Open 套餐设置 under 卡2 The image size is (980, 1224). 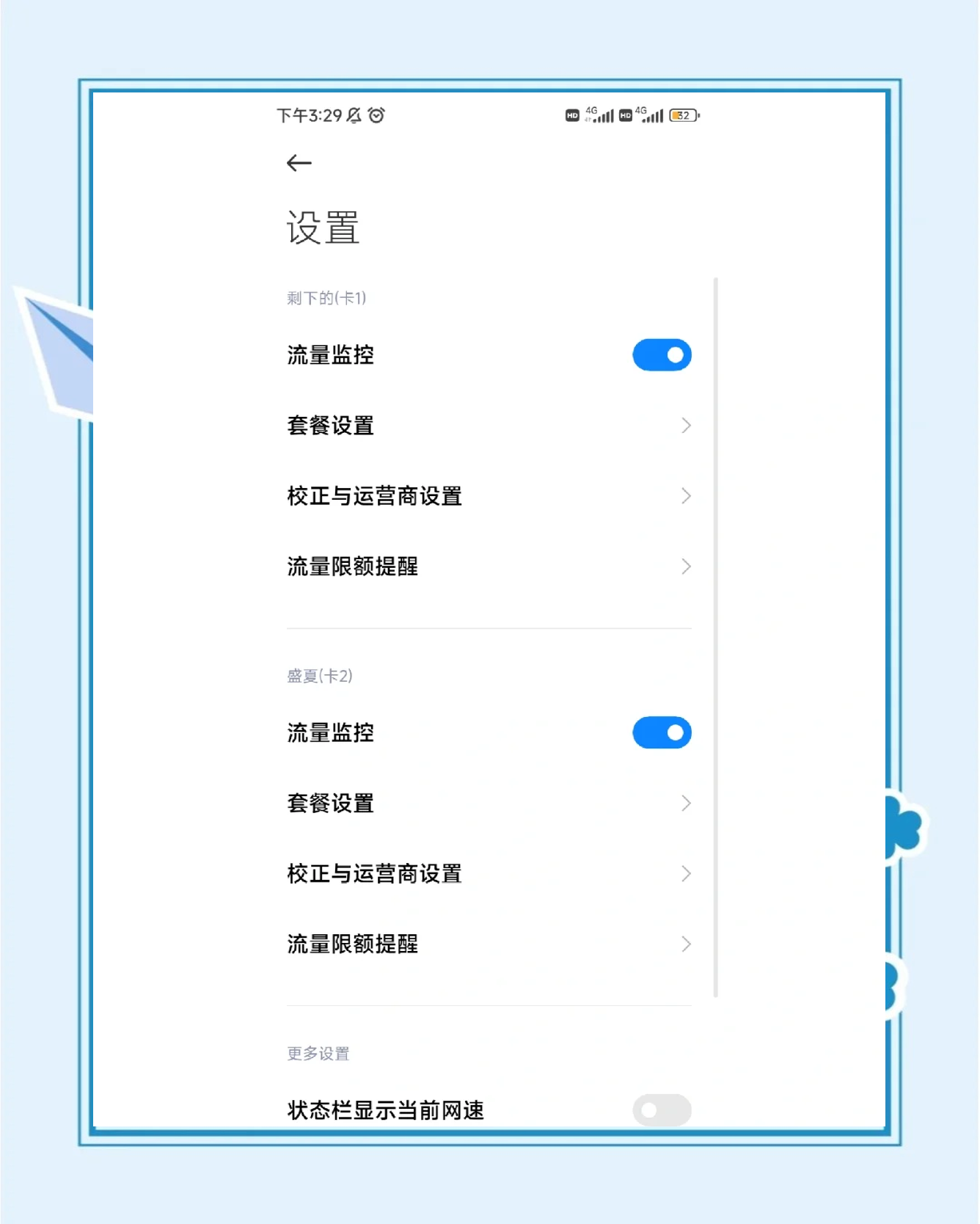point(488,803)
